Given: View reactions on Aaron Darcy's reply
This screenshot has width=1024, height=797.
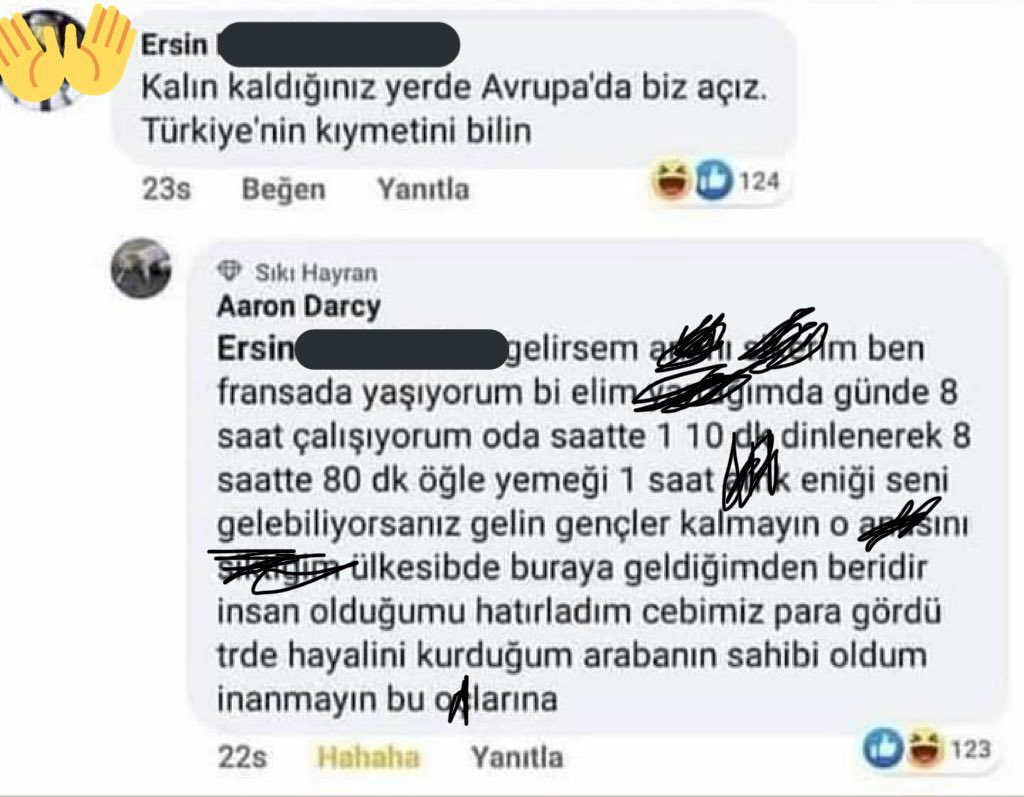Looking at the screenshot, I should click(x=927, y=749).
